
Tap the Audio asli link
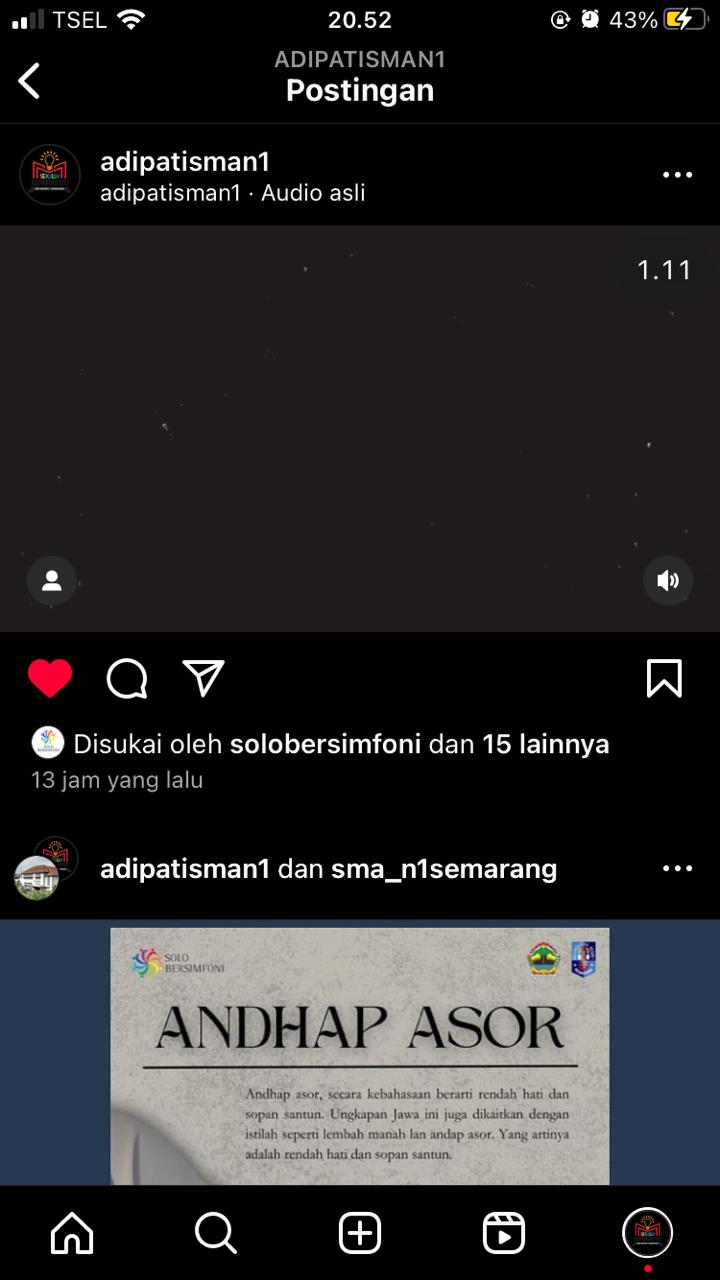(x=313, y=193)
